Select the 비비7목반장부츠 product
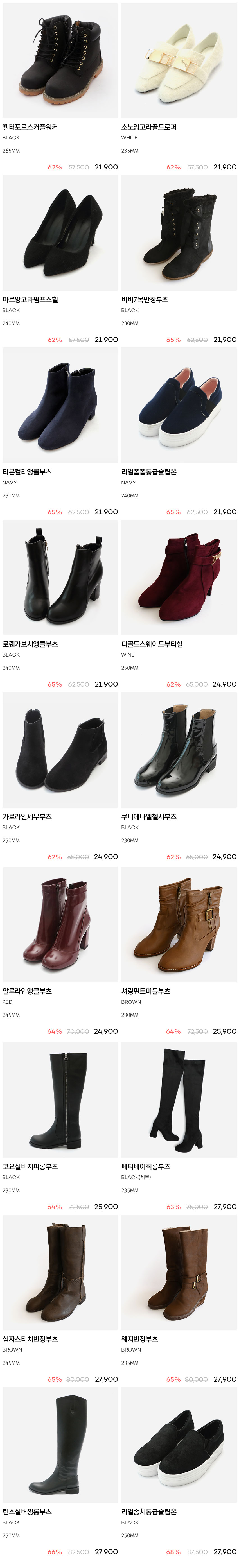 coord(179,233)
